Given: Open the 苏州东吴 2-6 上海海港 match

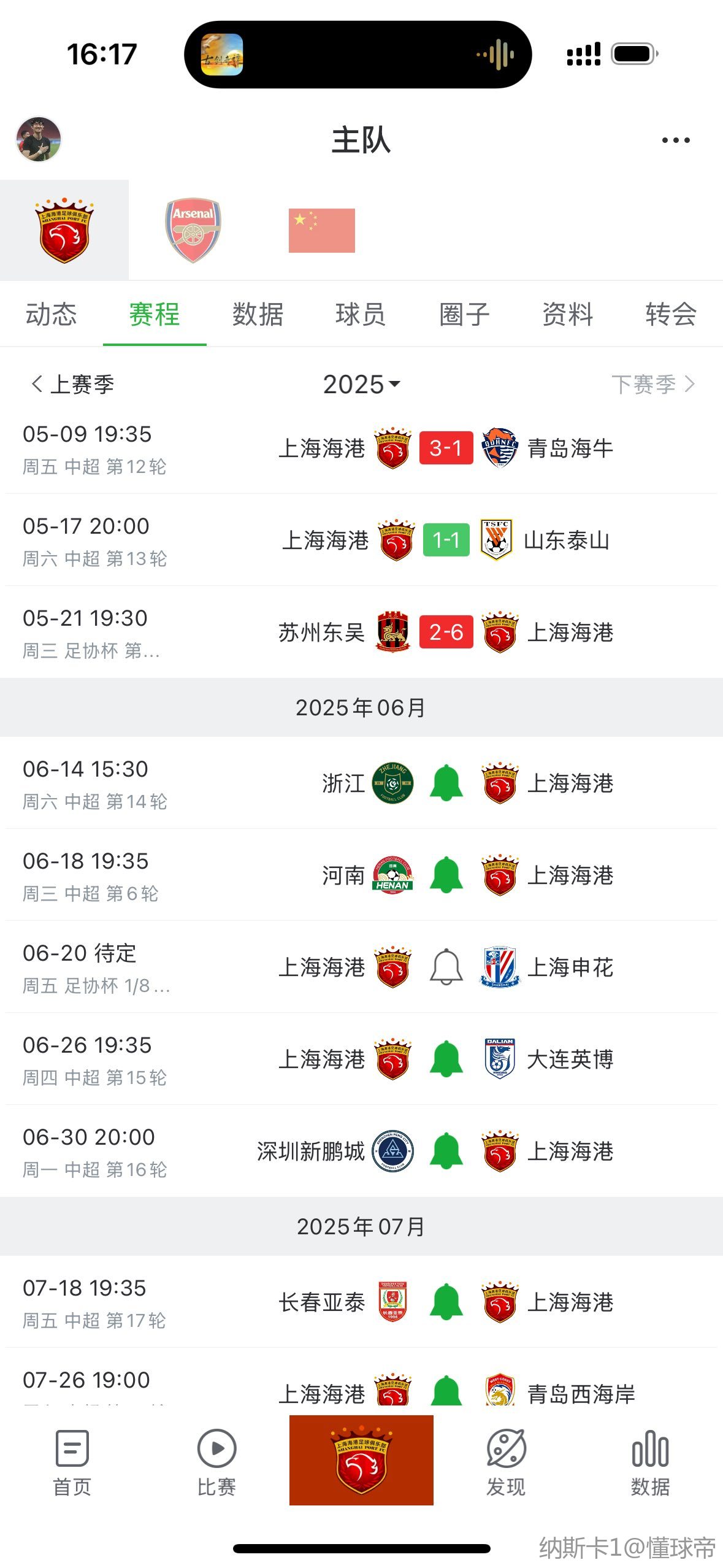Looking at the screenshot, I should pyautogui.click(x=362, y=632).
